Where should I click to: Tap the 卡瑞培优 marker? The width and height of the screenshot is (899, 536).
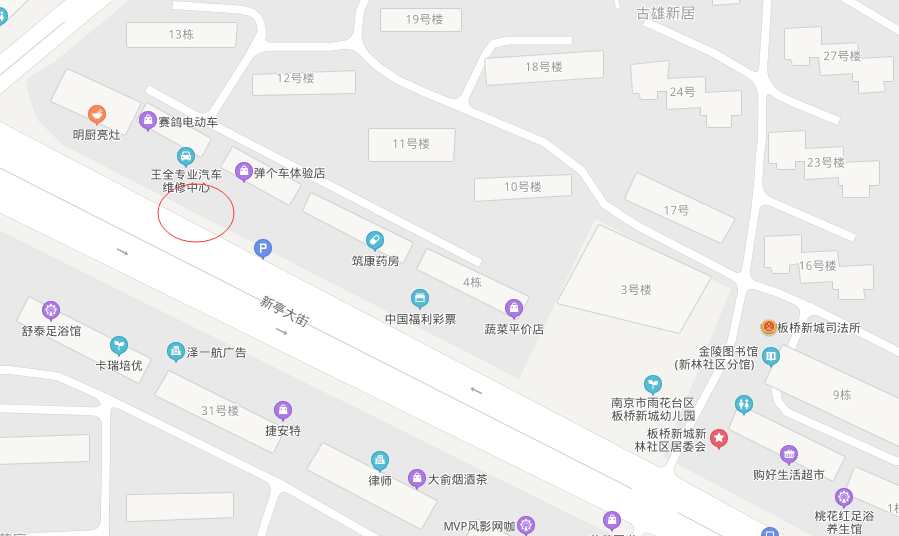click(x=119, y=345)
